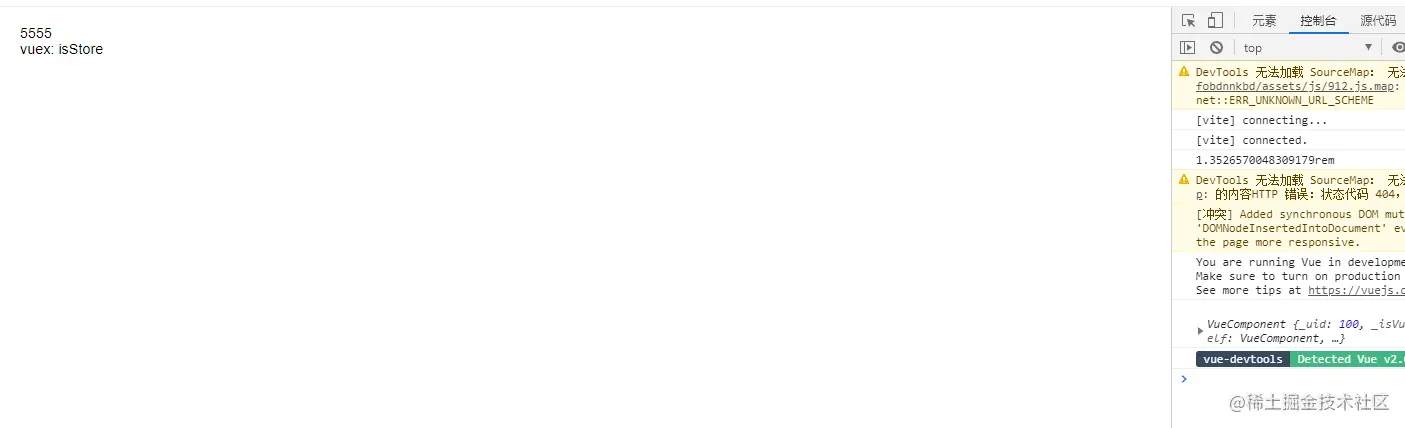Open the top context dropdown

click(x=1307, y=48)
